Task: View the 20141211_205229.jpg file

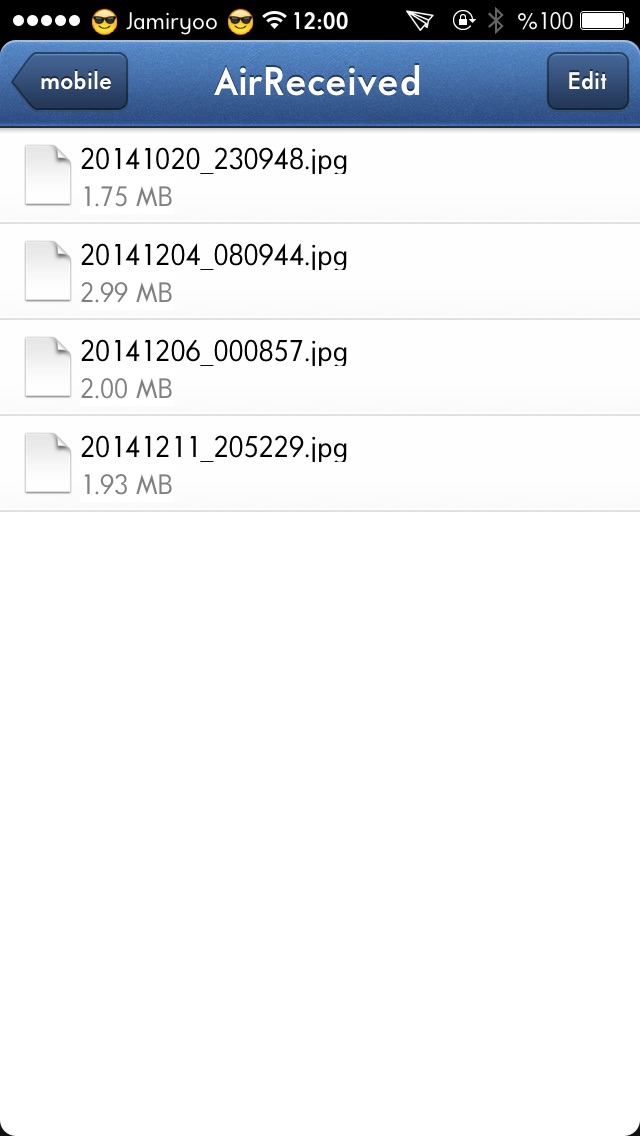Action: [x=320, y=464]
